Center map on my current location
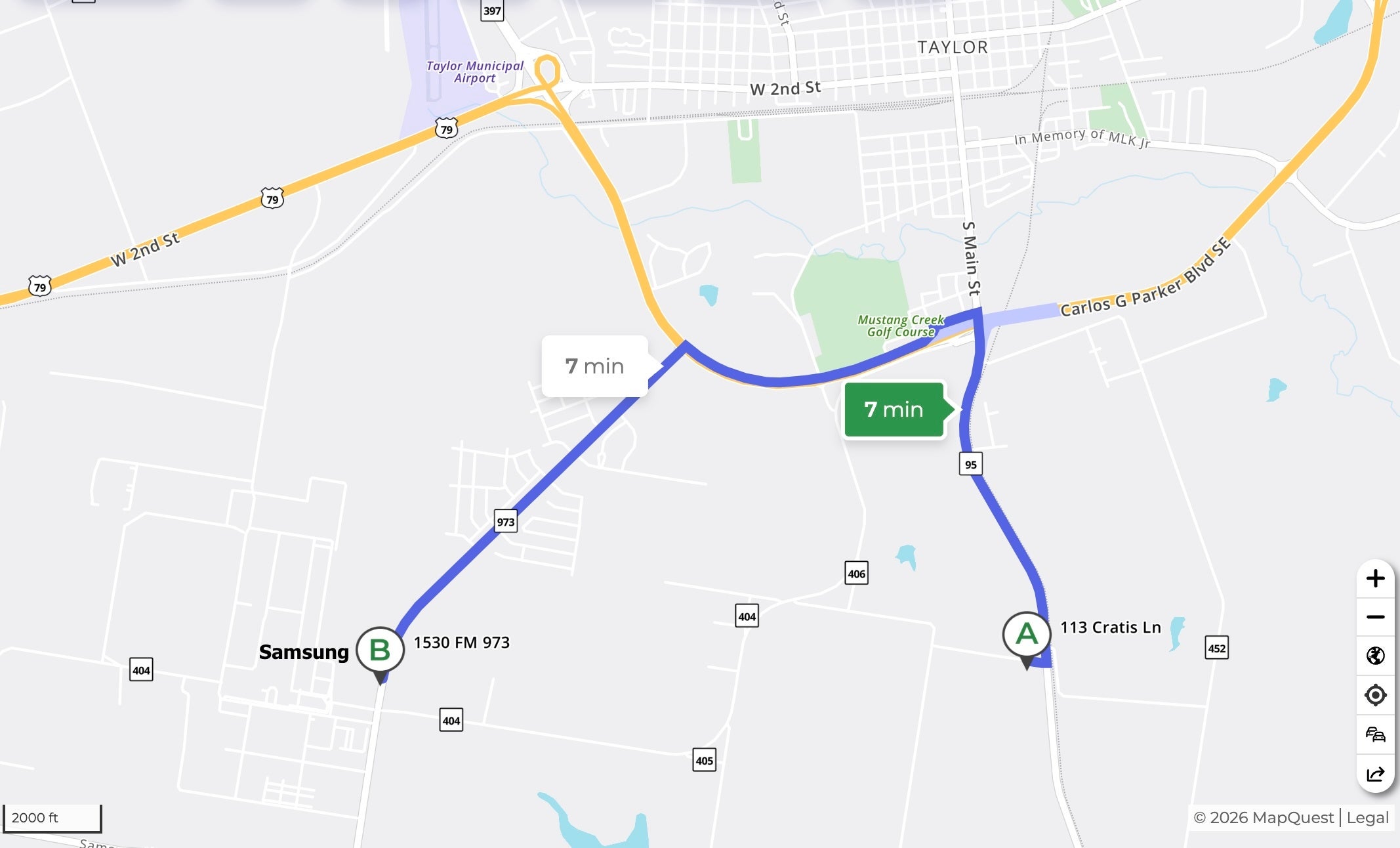The height and width of the screenshot is (848, 1400). tap(1375, 695)
